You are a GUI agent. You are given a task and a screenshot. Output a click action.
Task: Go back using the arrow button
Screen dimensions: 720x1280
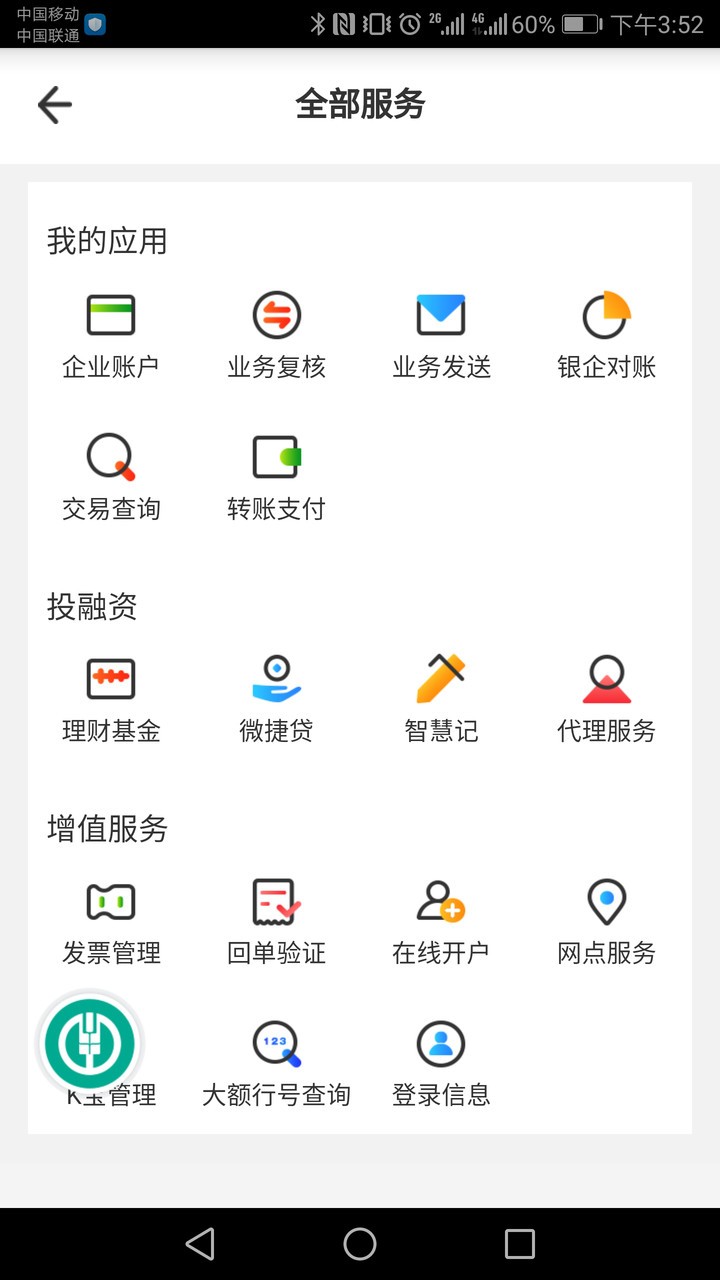[x=54, y=104]
